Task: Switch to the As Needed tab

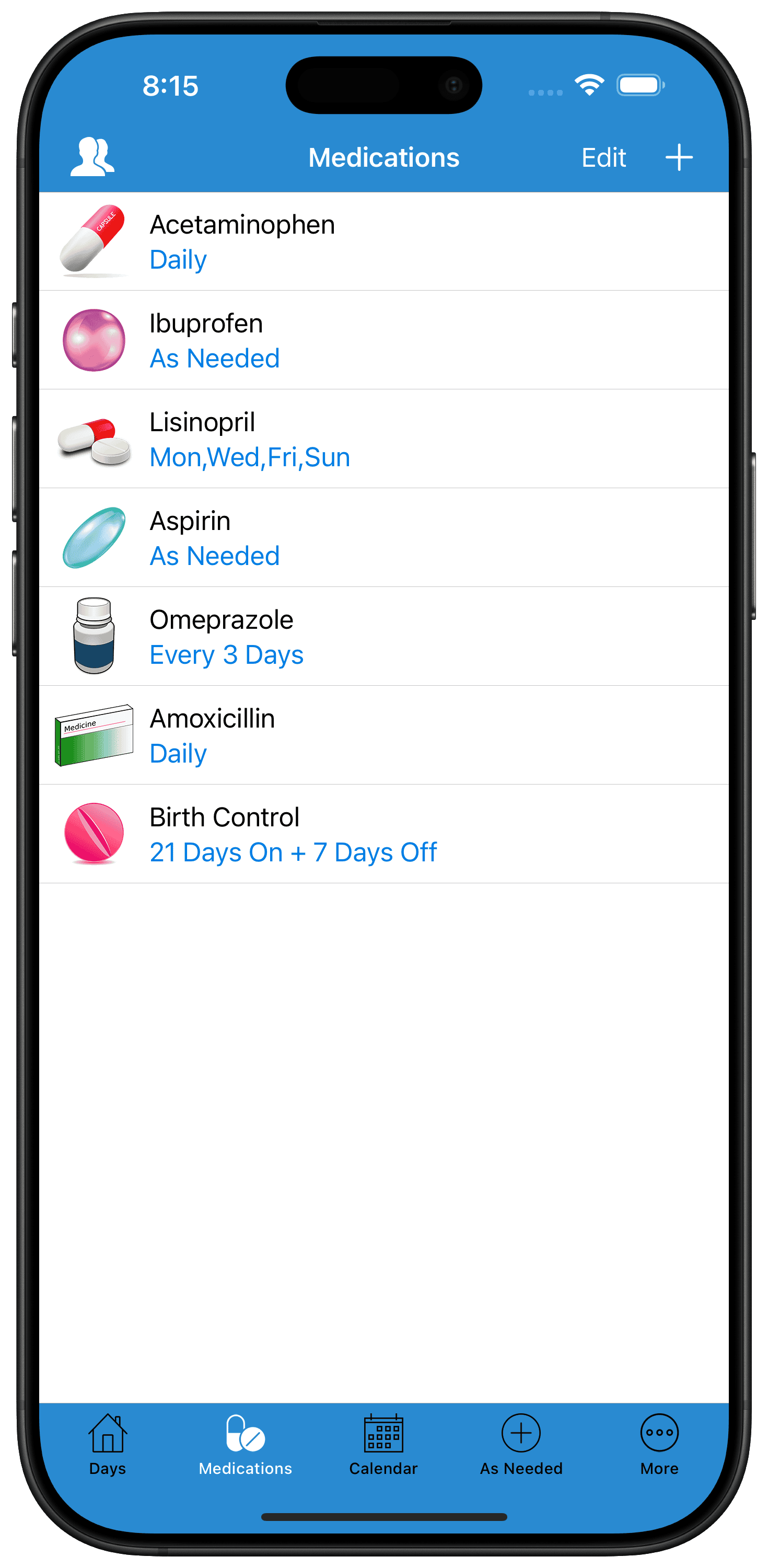Action: pos(521,1445)
